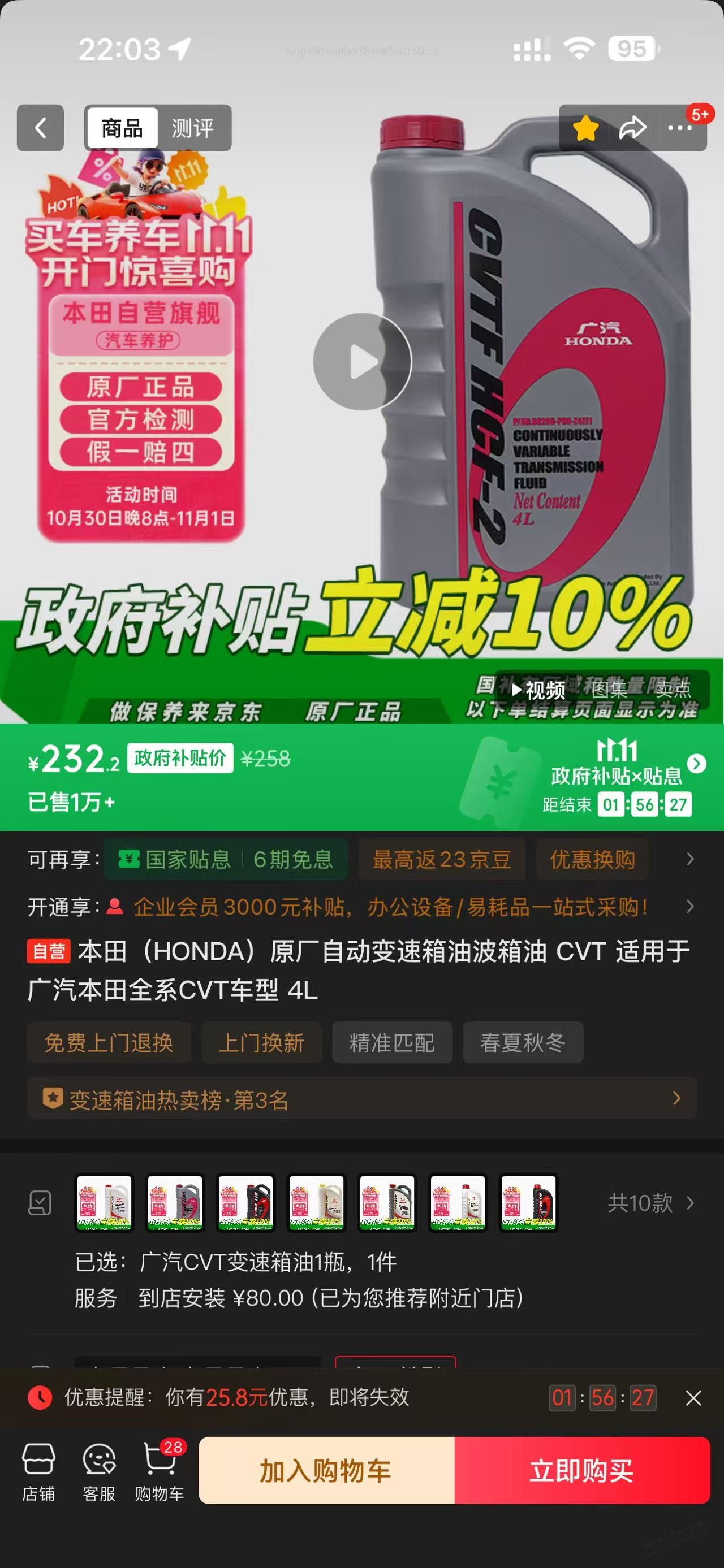Open the 变速箱油热卖榜 ranking

361,1099
